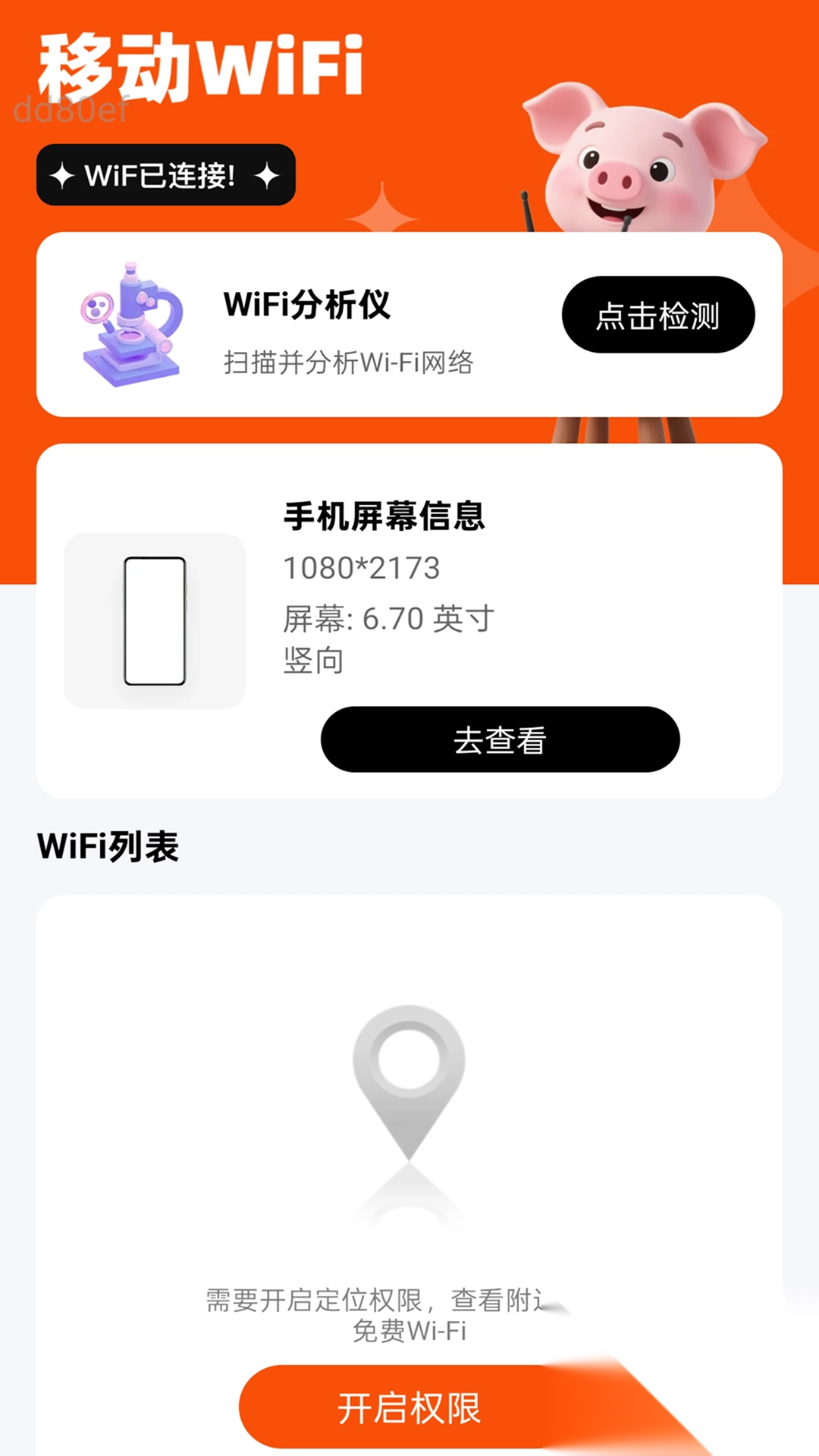
Task: Tap the phone thumbnail in 手机屏幕信息 card
Action: (153, 622)
